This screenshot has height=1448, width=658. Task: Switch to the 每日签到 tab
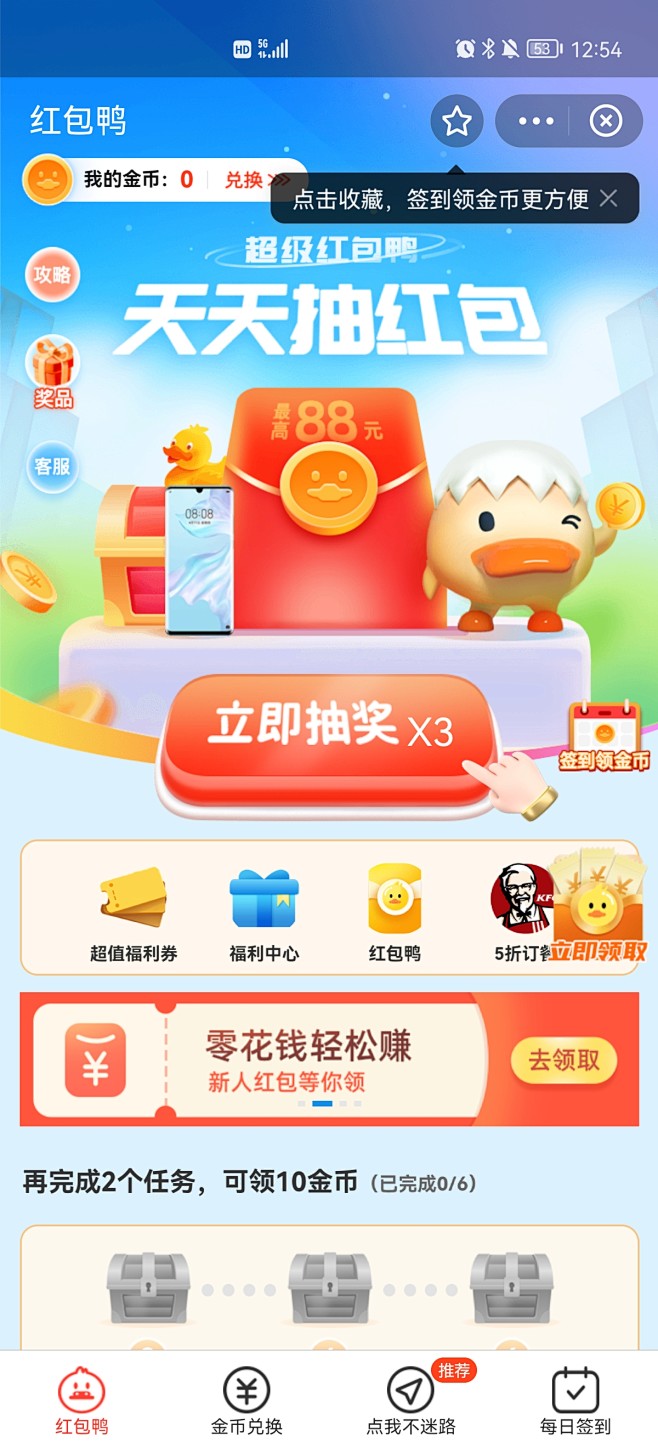pos(575,1399)
